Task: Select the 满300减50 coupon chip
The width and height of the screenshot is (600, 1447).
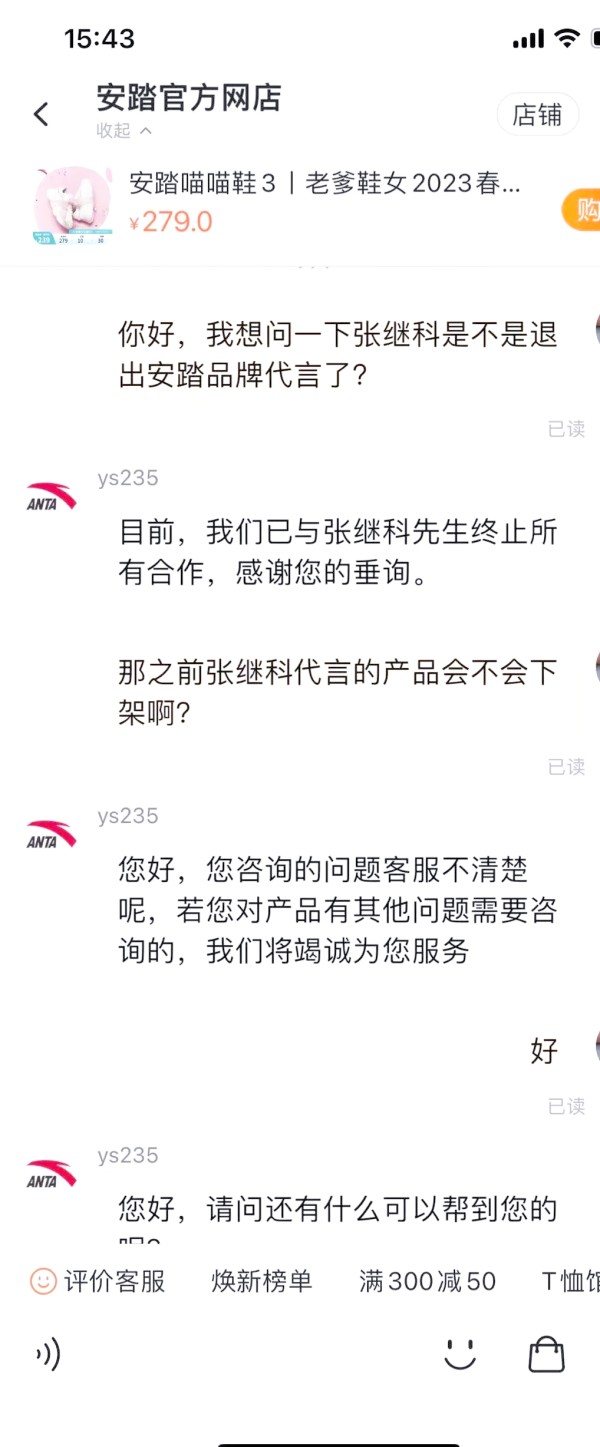Action: [427, 1281]
